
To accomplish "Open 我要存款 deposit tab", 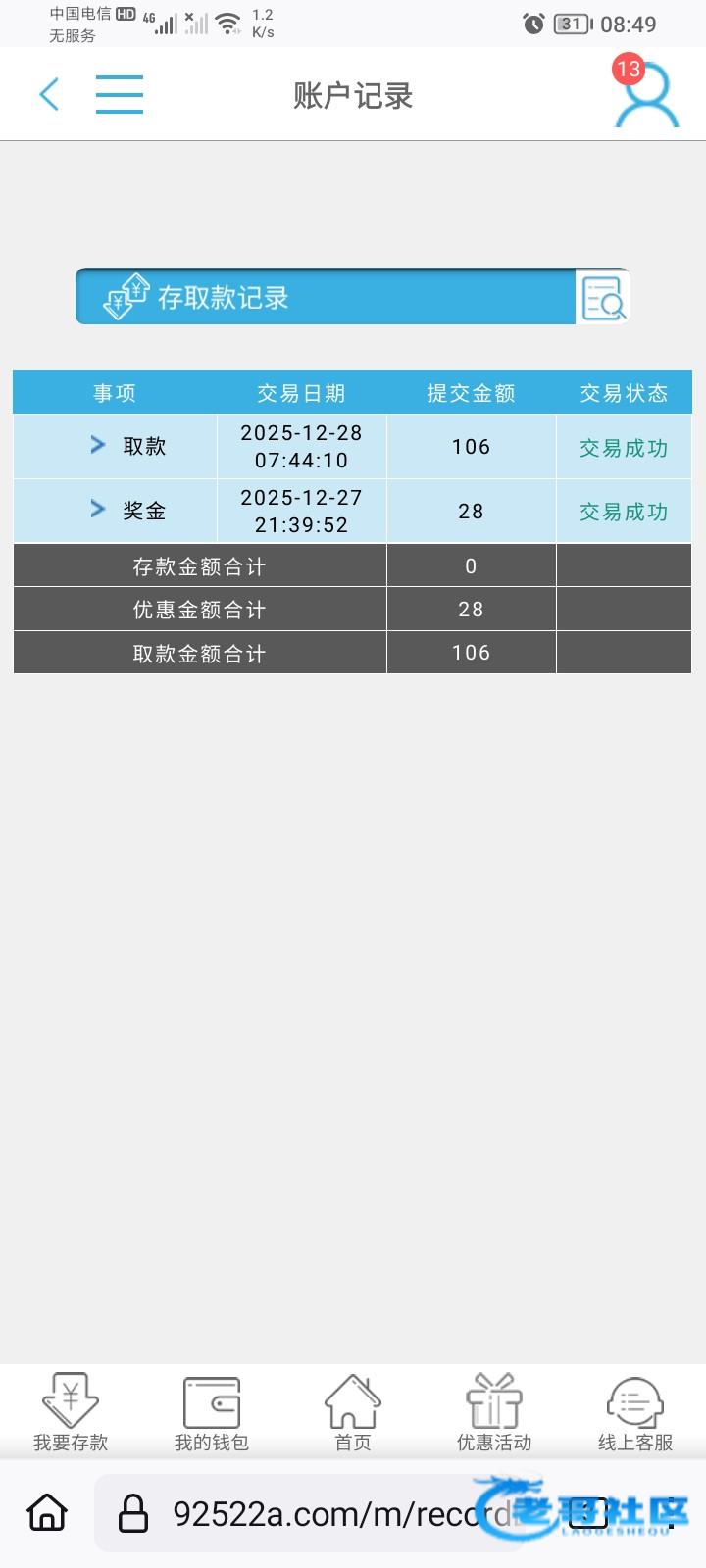I will (71, 1412).
